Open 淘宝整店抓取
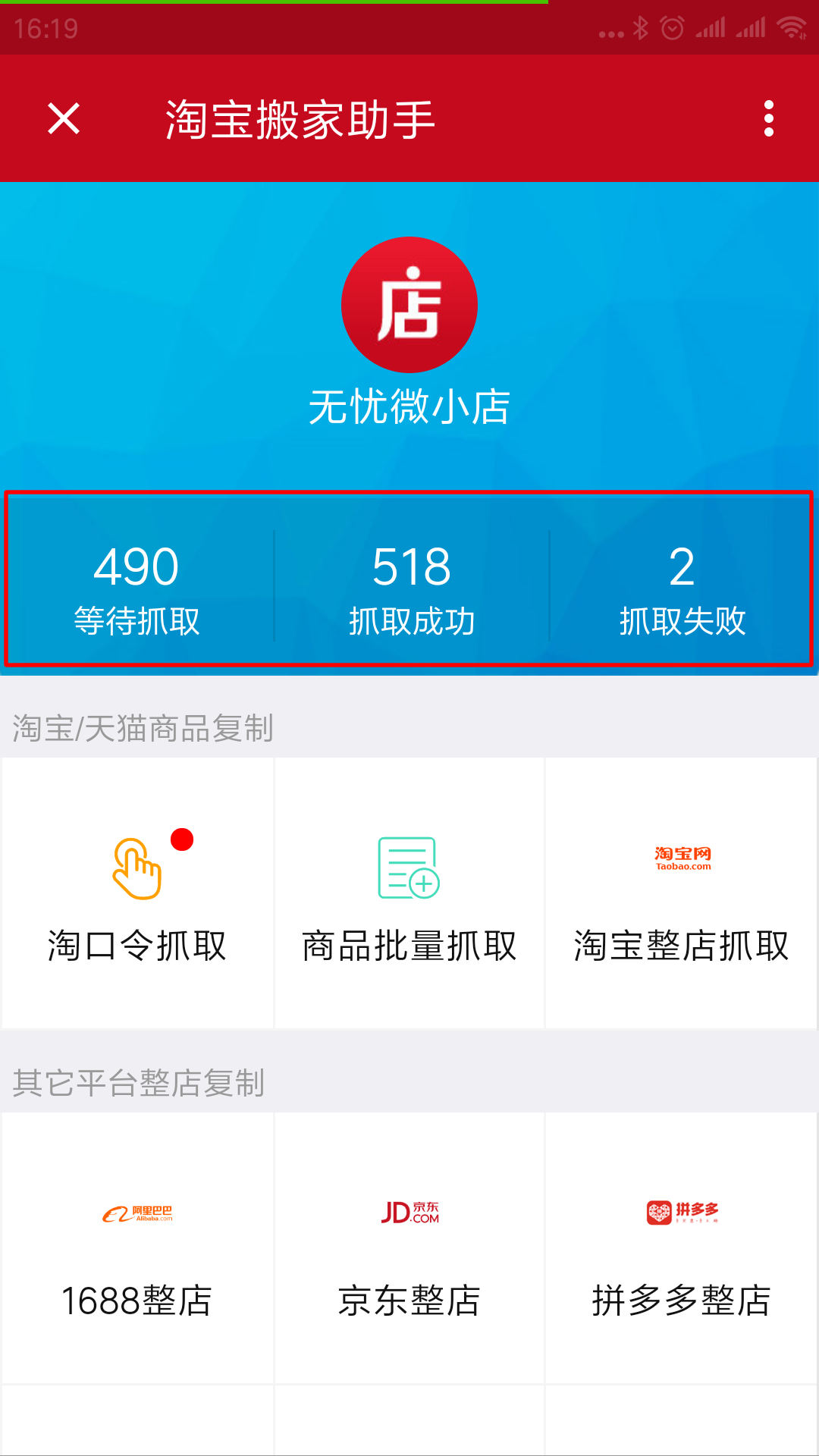Viewport: 819px width, 1456px height. click(681, 893)
